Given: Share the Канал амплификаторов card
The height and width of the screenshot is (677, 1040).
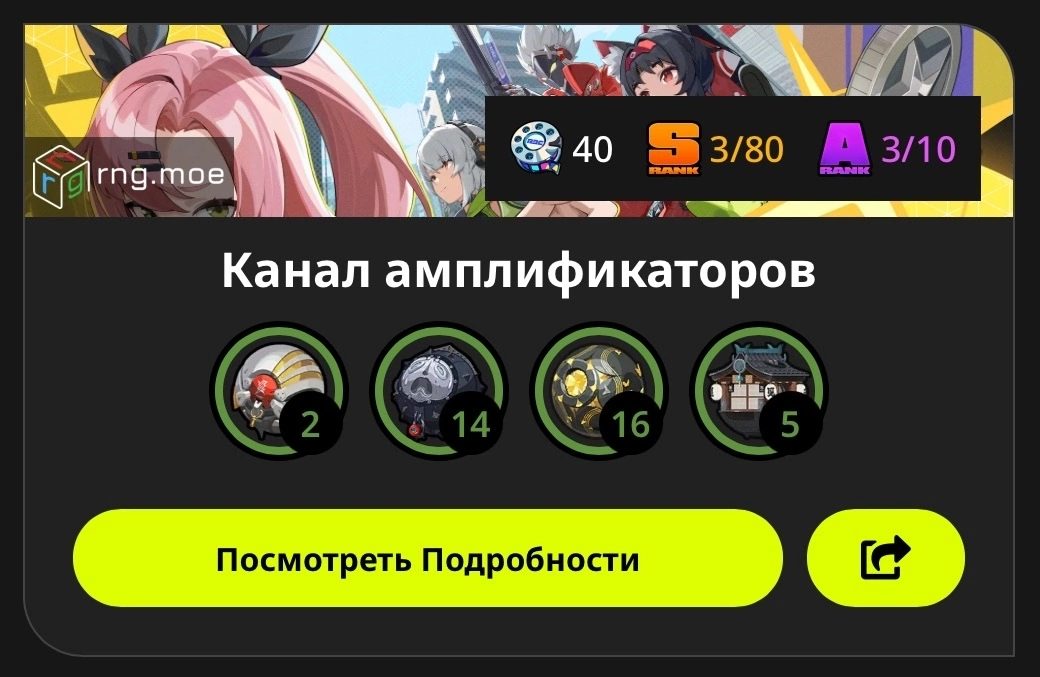Looking at the screenshot, I should point(885,558).
